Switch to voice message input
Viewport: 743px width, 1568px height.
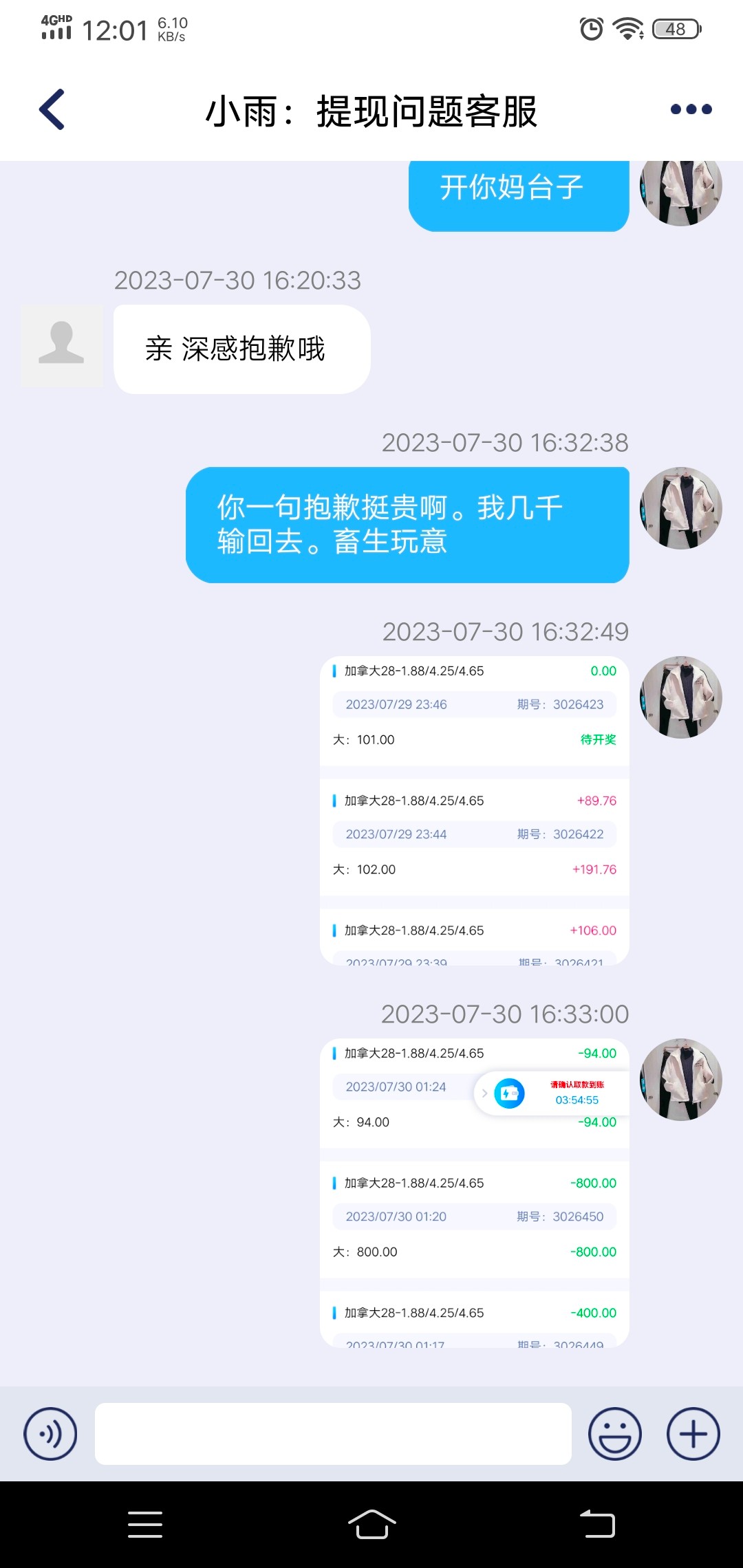[x=50, y=1434]
